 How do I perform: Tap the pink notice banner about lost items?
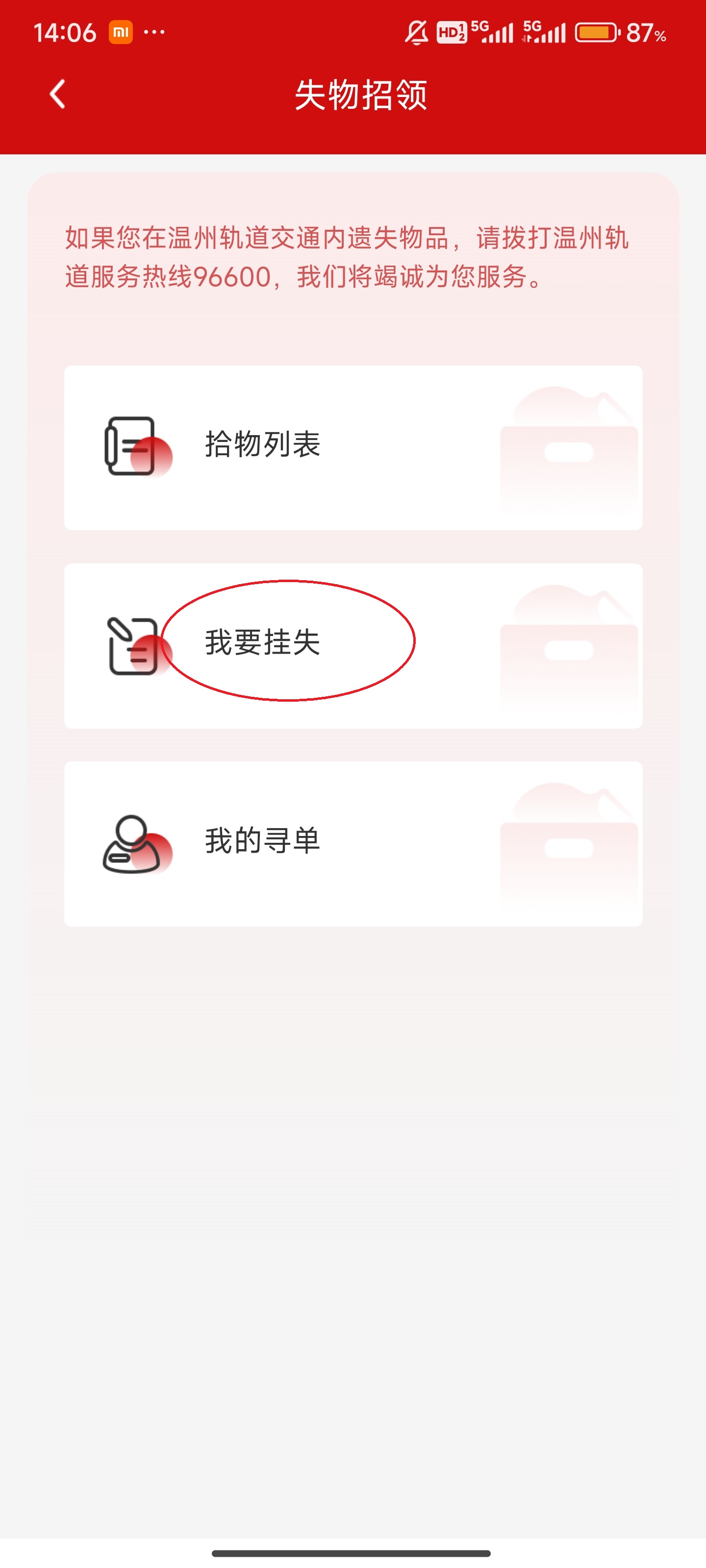pyautogui.click(x=353, y=256)
